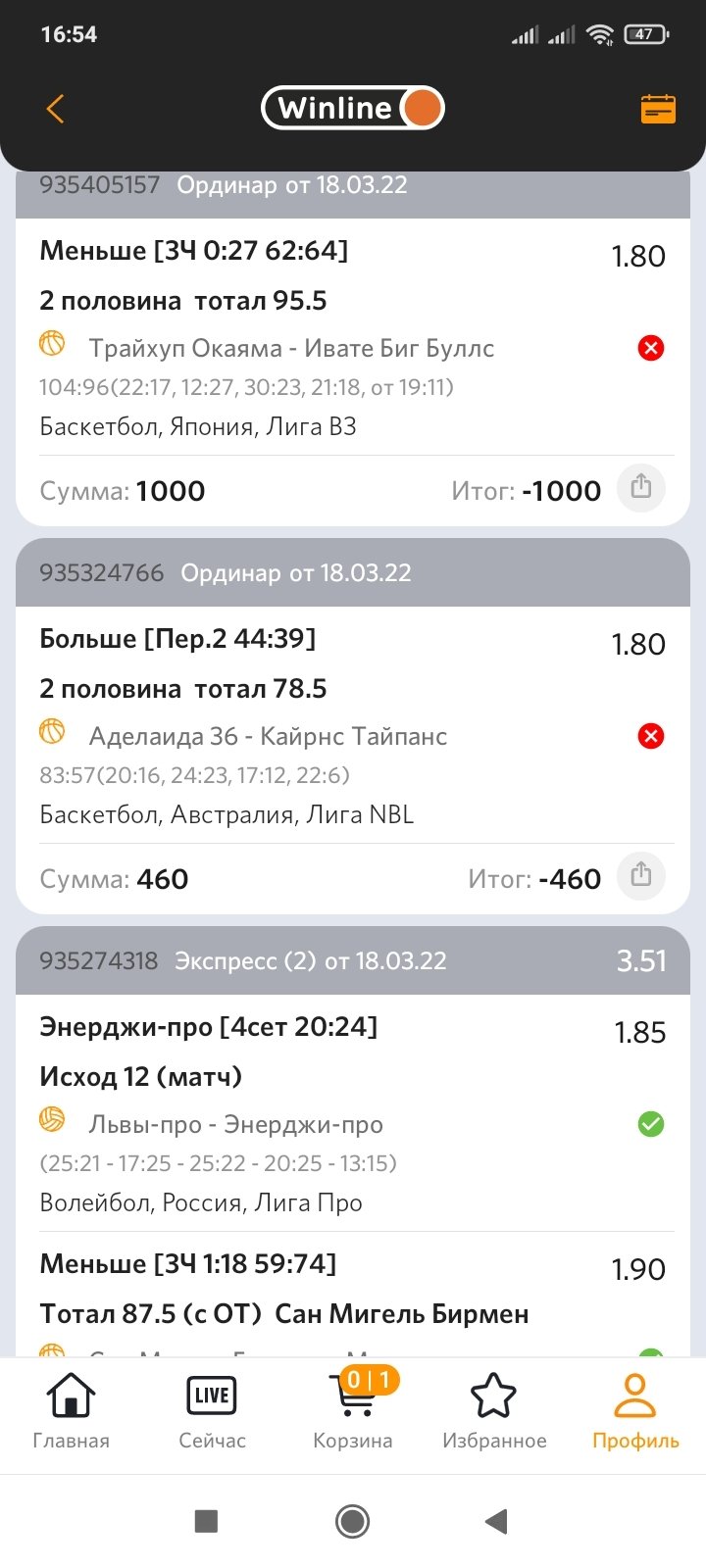Image resolution: width=706 pixels, height=1568 pixels.
Task: Share the Трайхуп Окаяма bet
Action: pos(640,487)
